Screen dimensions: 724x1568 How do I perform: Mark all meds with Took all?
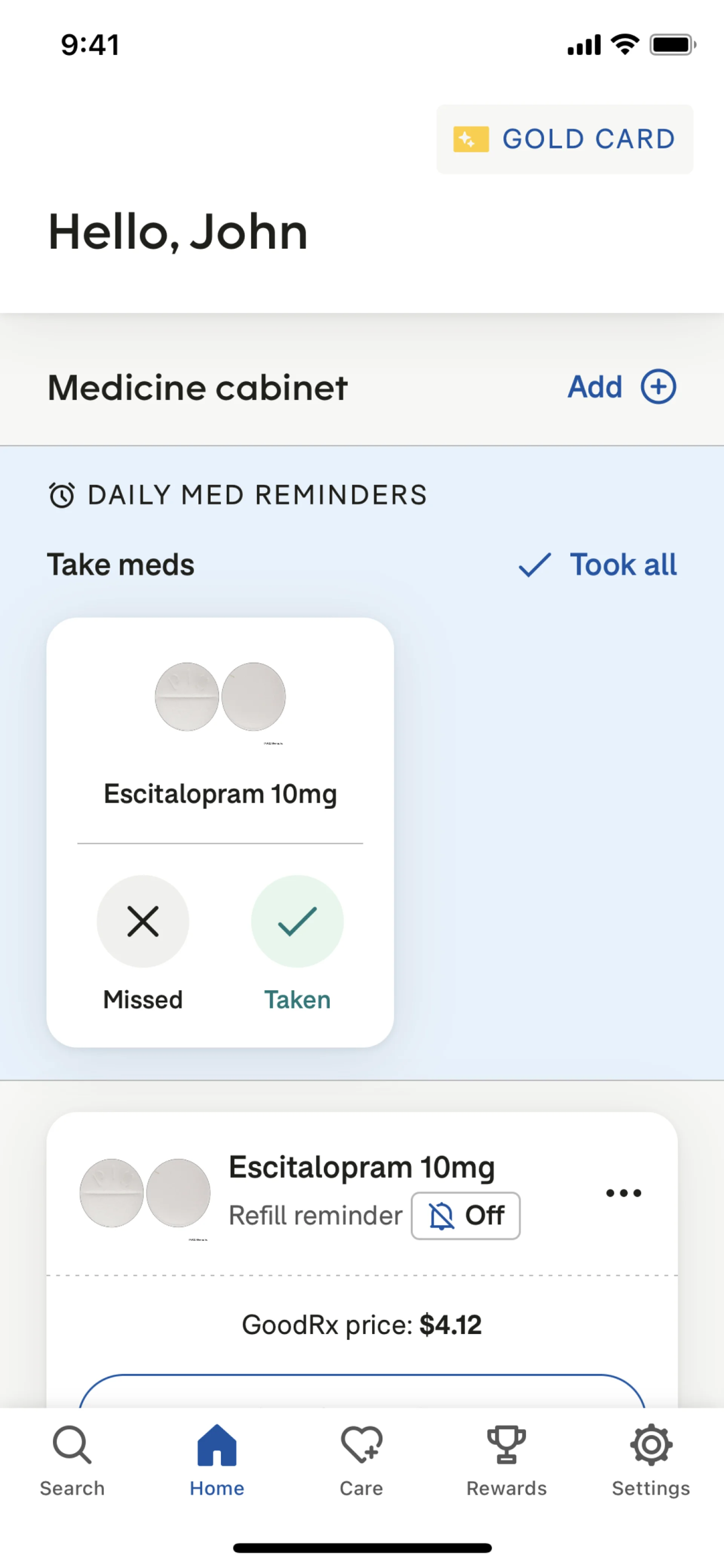pyautogui.click(x=597, y=565)
